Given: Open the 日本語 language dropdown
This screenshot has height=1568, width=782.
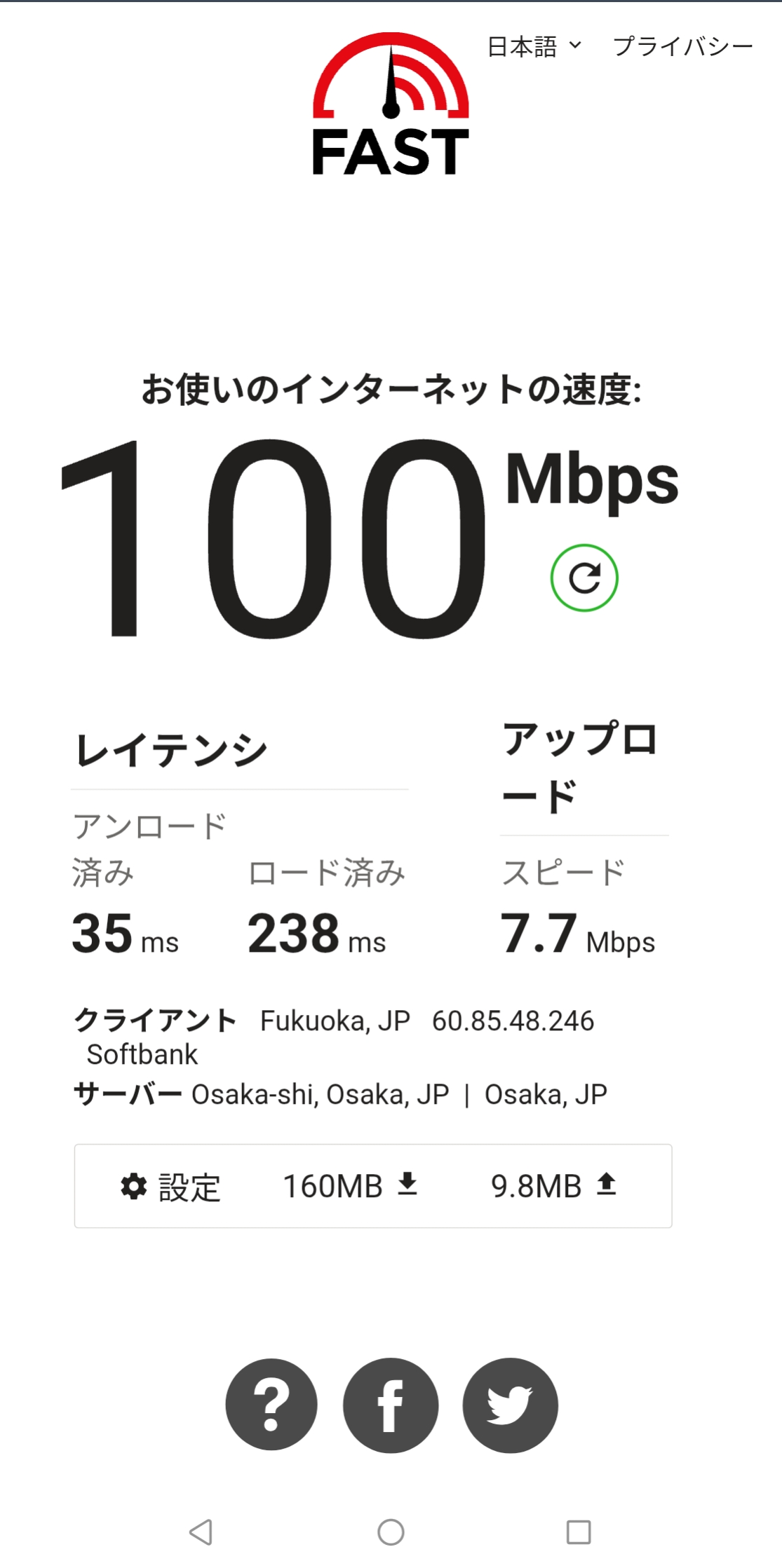Looking at the screenshot, I should pyautogui.click(x=534, y=46).
